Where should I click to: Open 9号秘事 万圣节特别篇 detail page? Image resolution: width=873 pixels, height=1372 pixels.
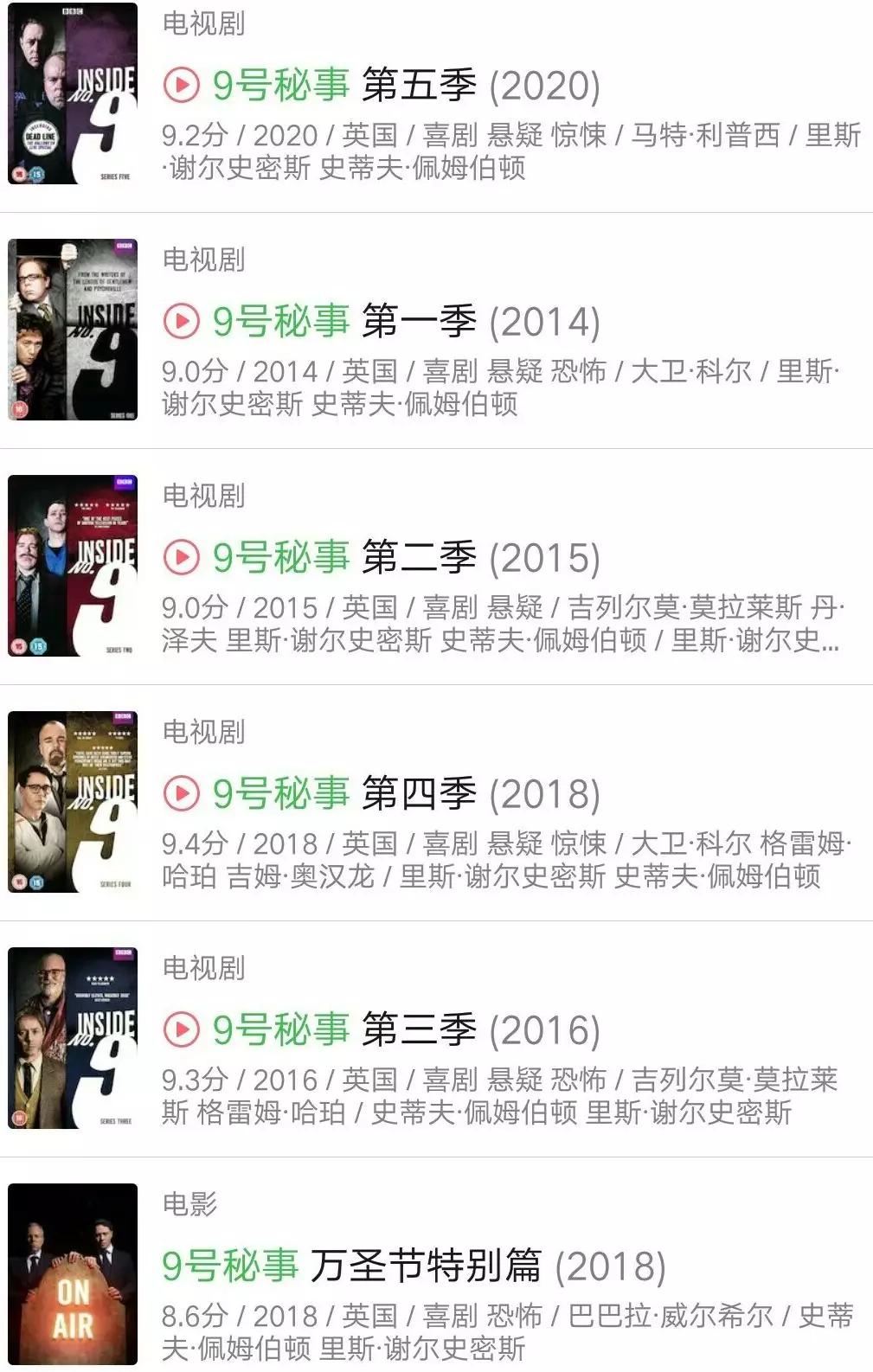(407, 1266)
